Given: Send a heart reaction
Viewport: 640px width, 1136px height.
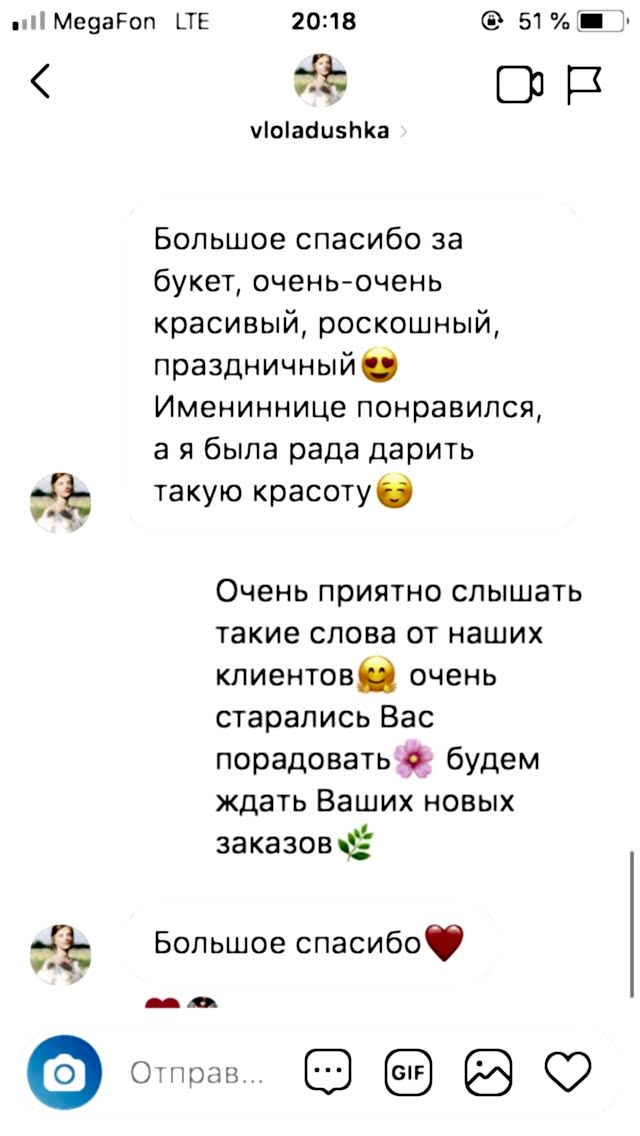Looking at the screenshot, I should (569, 1075).
